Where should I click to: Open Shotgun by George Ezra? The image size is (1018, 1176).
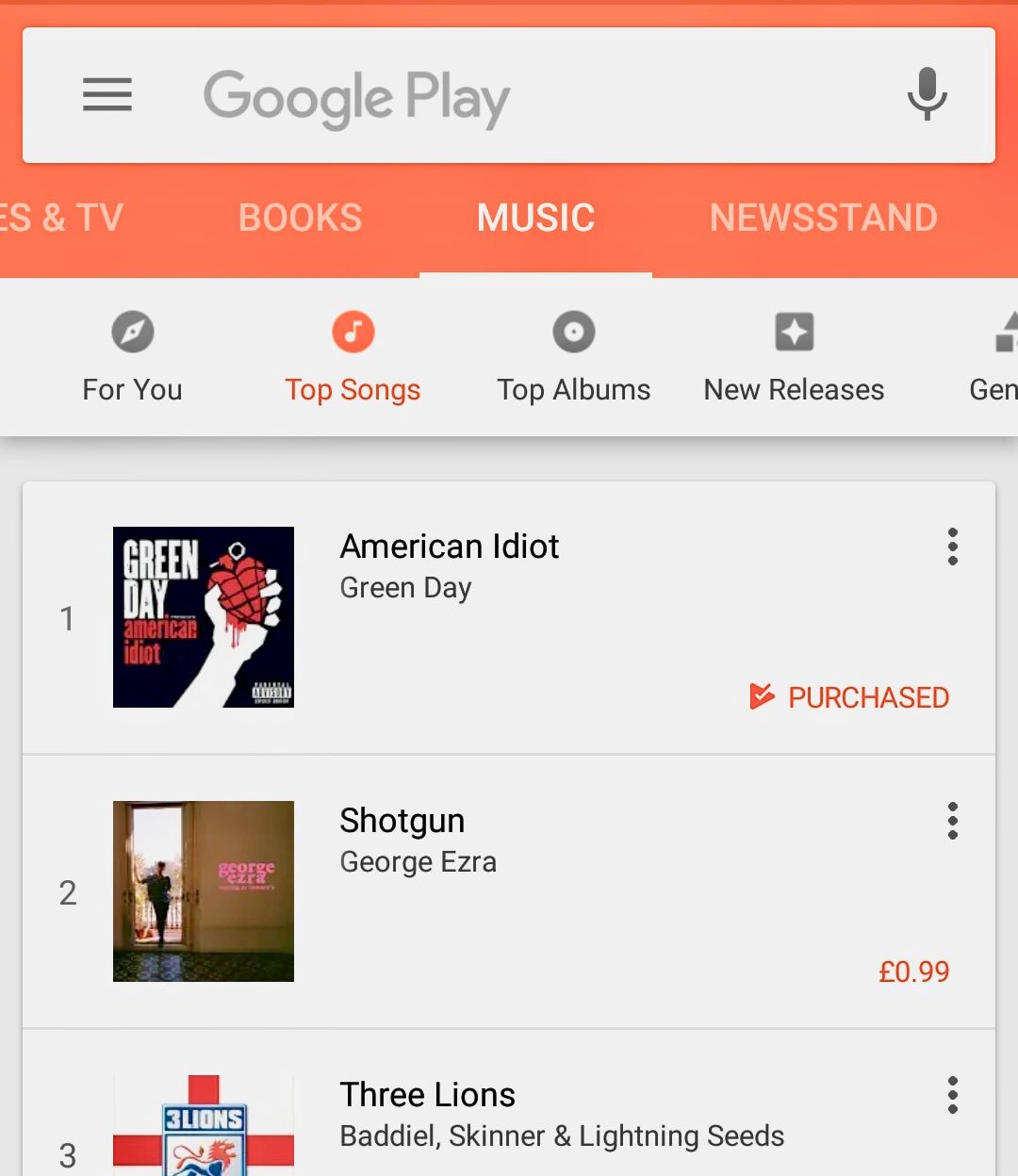[402, 822]
